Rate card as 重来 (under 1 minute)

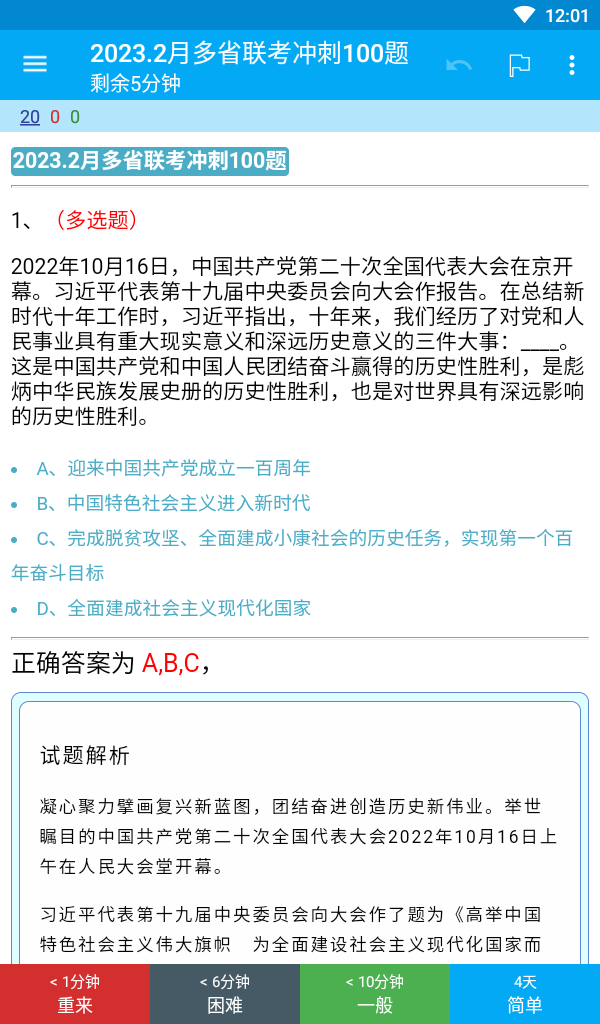75,994
